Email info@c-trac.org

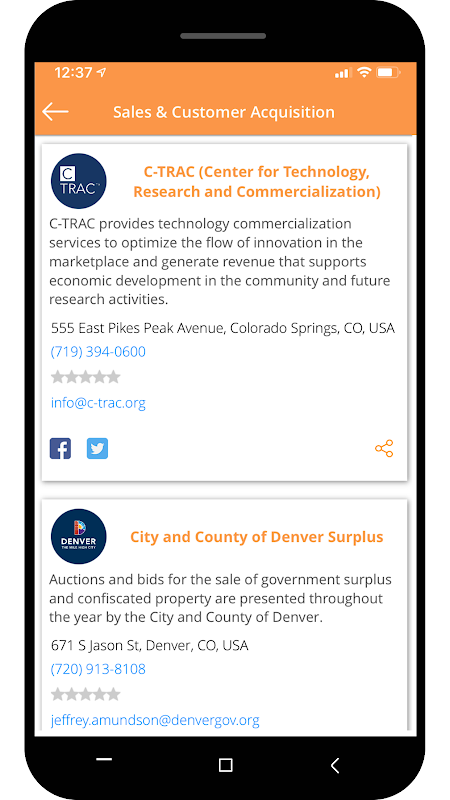point(98,403)
